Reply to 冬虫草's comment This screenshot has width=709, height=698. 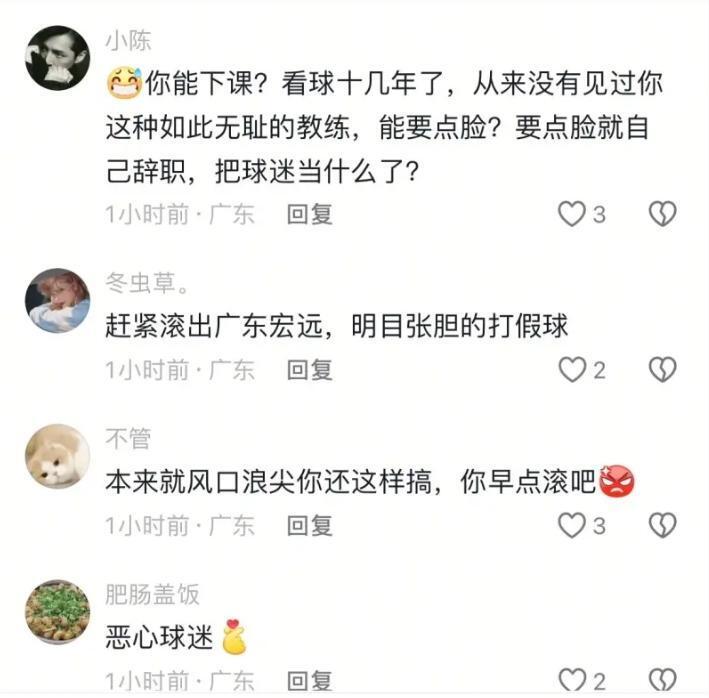(x=310, y=370)
